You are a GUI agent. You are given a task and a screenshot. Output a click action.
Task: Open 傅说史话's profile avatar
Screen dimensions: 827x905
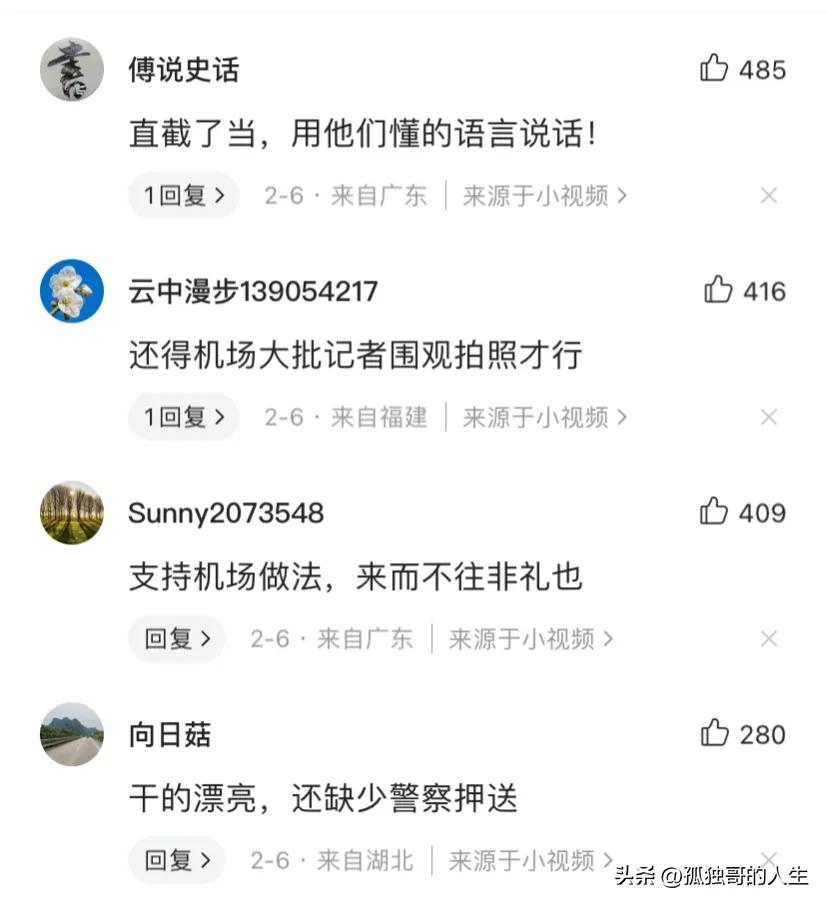tap(71, 69)
